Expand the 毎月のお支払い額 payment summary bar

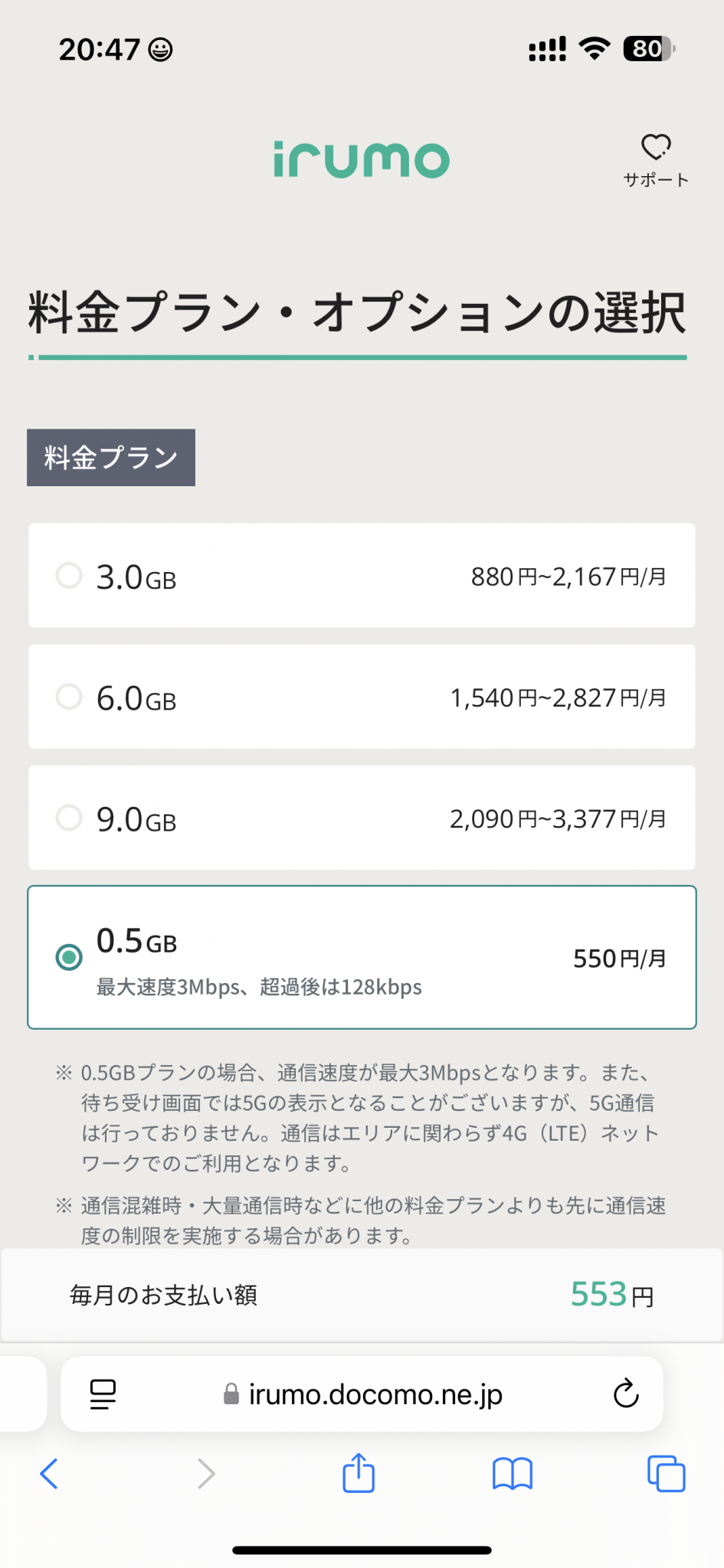tap(362, 1295)
